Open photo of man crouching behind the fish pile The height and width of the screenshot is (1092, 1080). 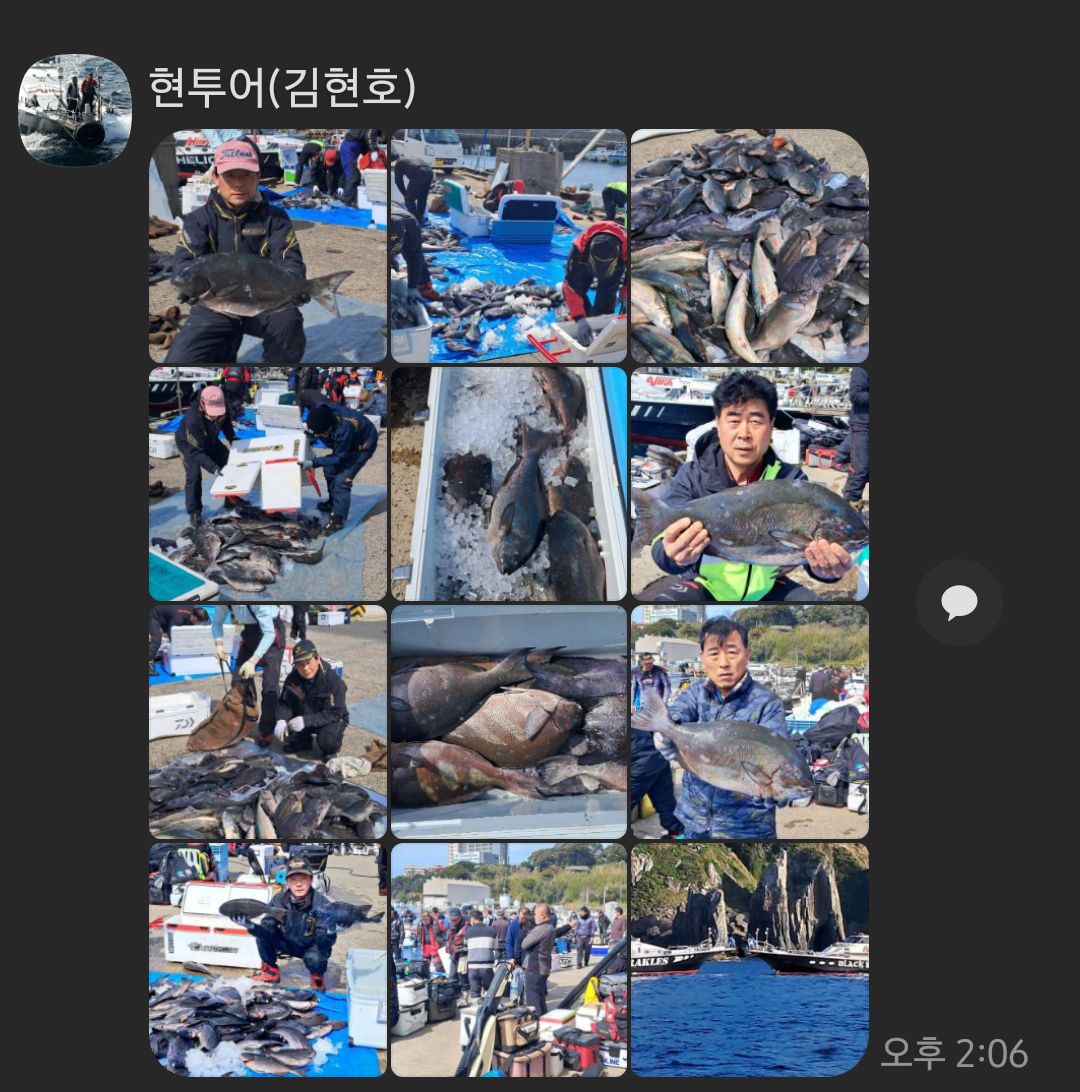coord(268,722)
